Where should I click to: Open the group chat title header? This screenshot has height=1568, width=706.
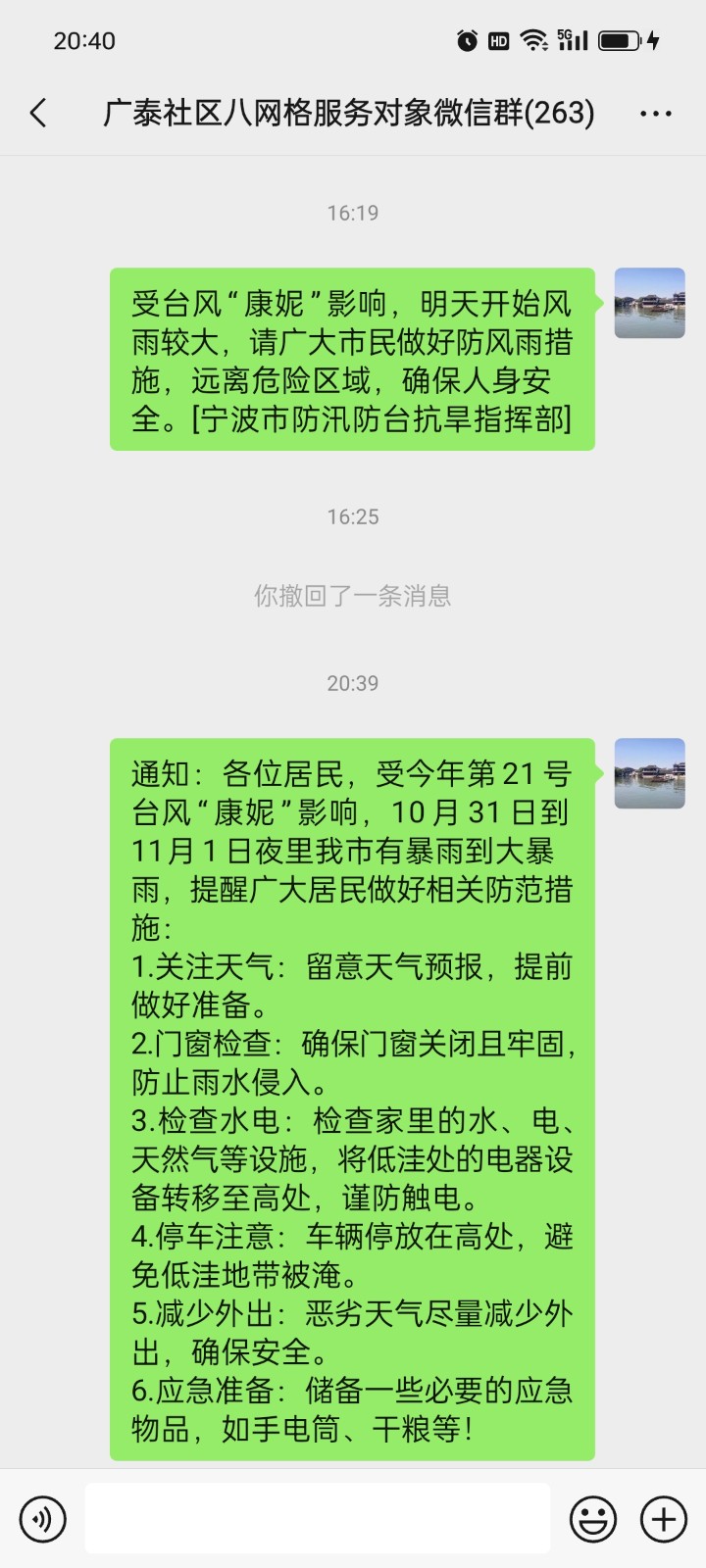(x=348, y=113)
